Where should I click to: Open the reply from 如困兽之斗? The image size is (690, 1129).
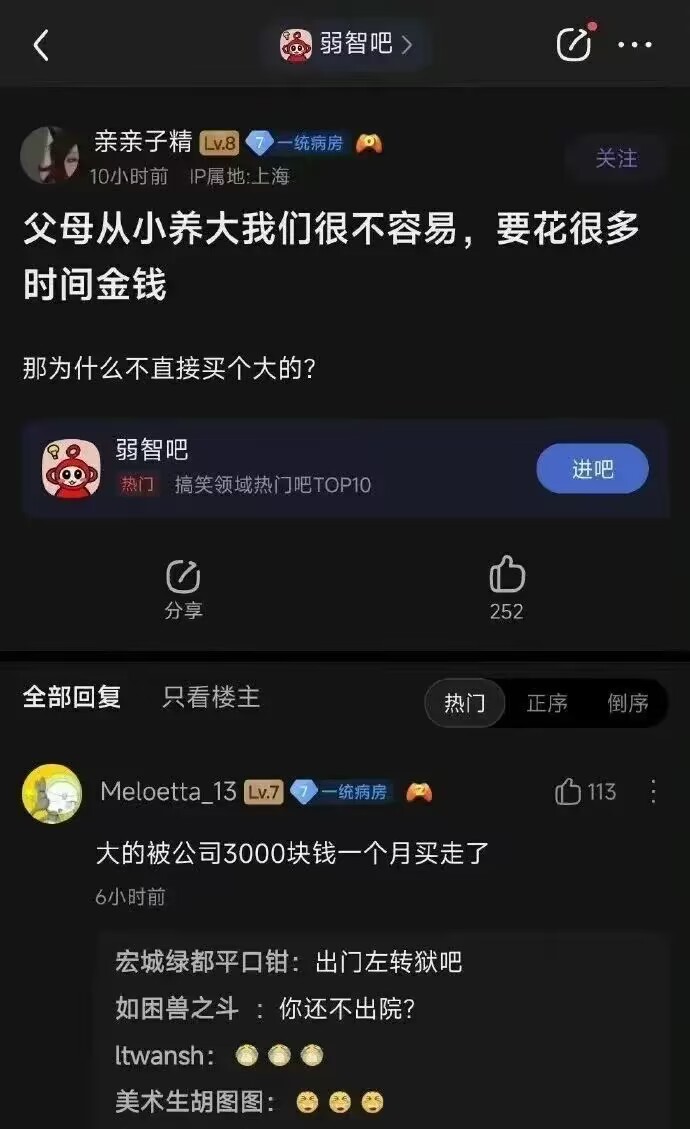[x=265, y=1008]
